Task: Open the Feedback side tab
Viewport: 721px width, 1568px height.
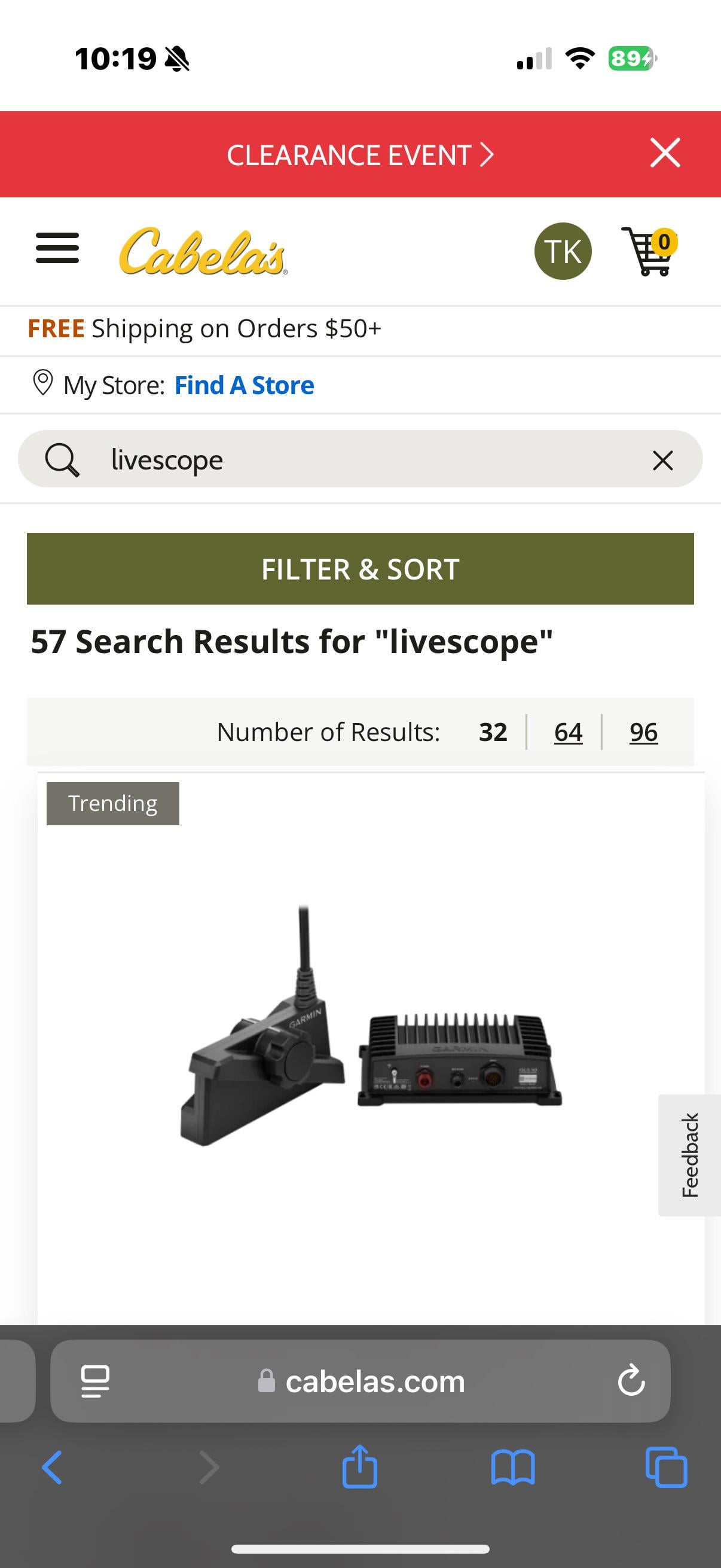Action: (689, 1155)
